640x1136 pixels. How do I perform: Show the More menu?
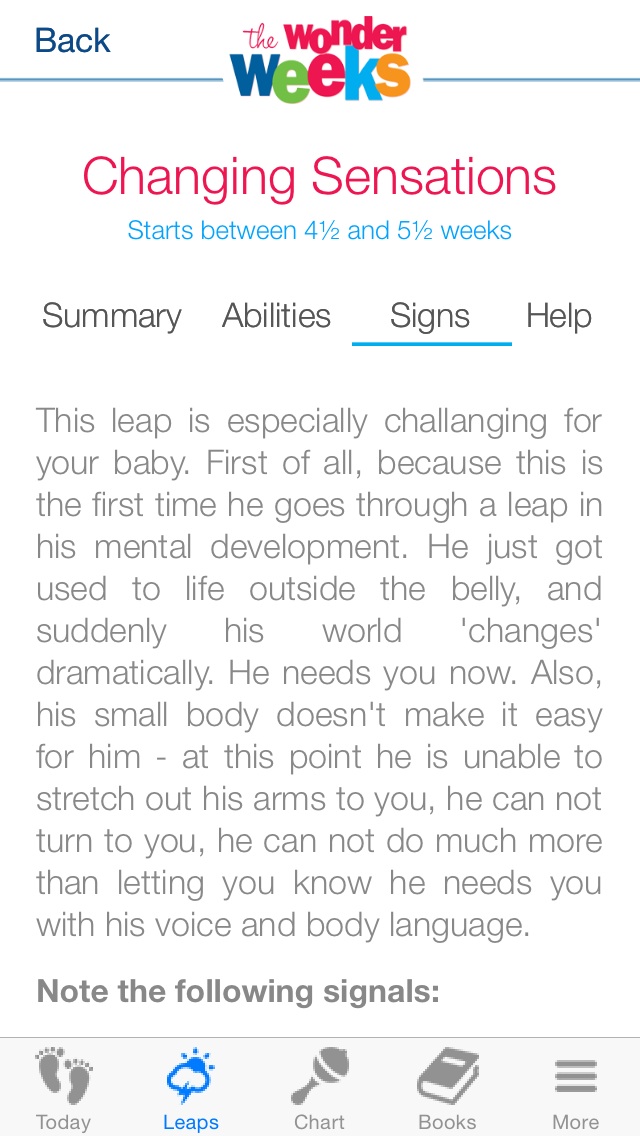click(x=575, y=1088)
